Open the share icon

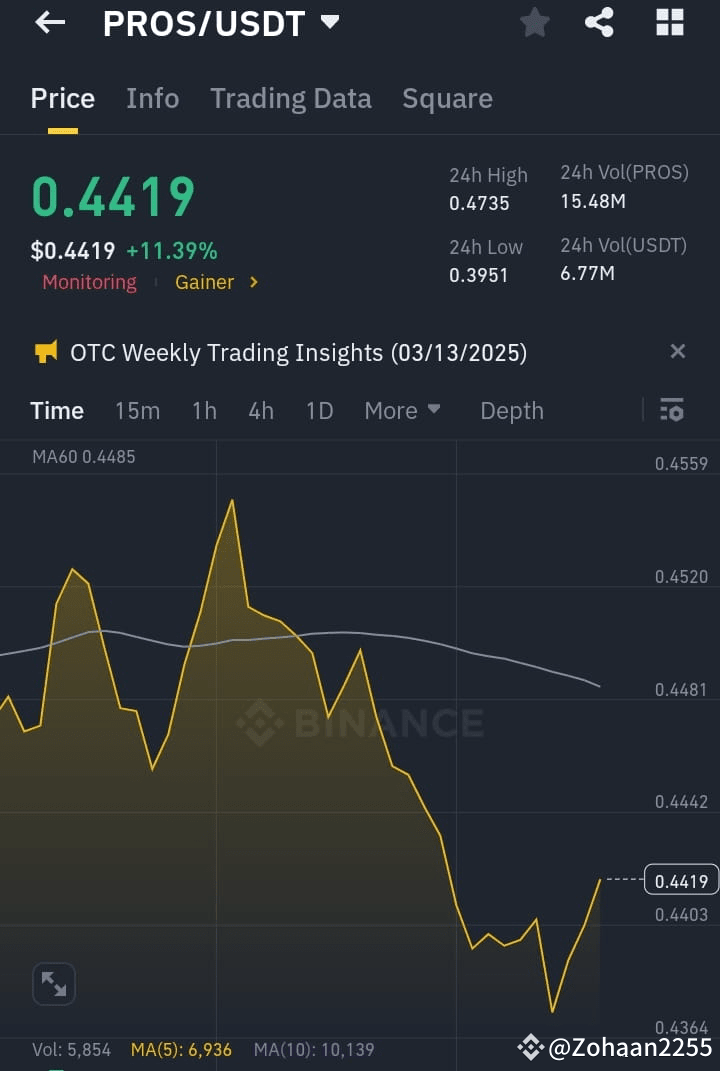(x=599, y=22)
